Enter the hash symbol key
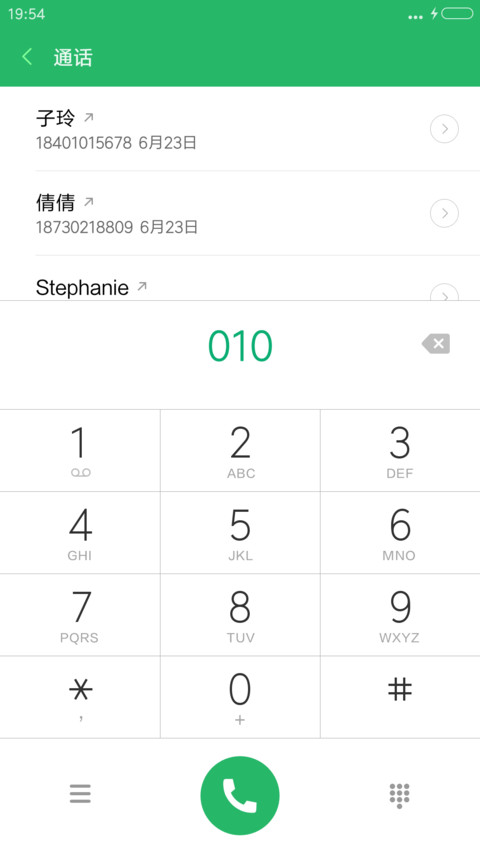 pyautogui.click(x=400, y=697)
